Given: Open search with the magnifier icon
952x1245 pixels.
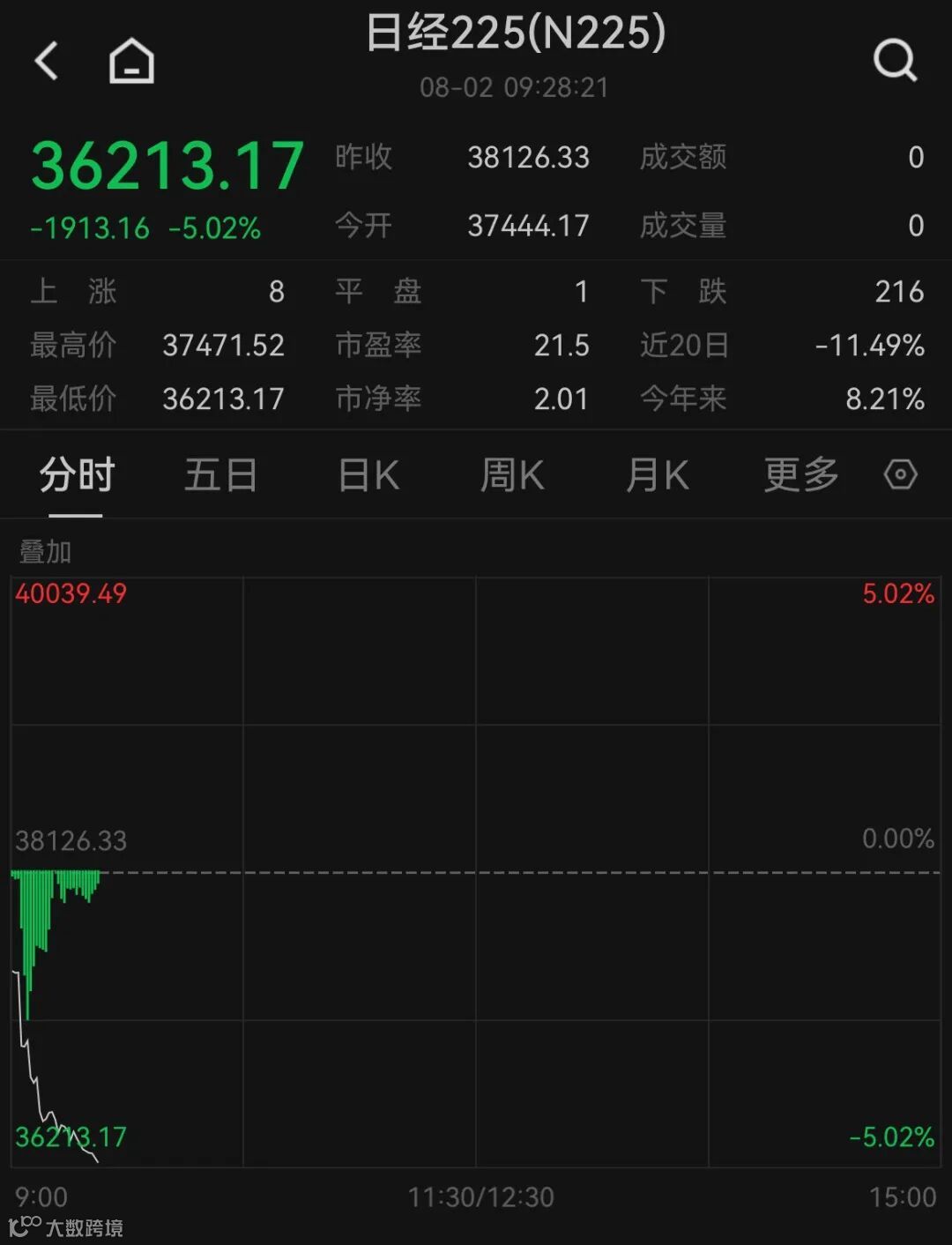Looking at the screenshot, I should point(895,61).
